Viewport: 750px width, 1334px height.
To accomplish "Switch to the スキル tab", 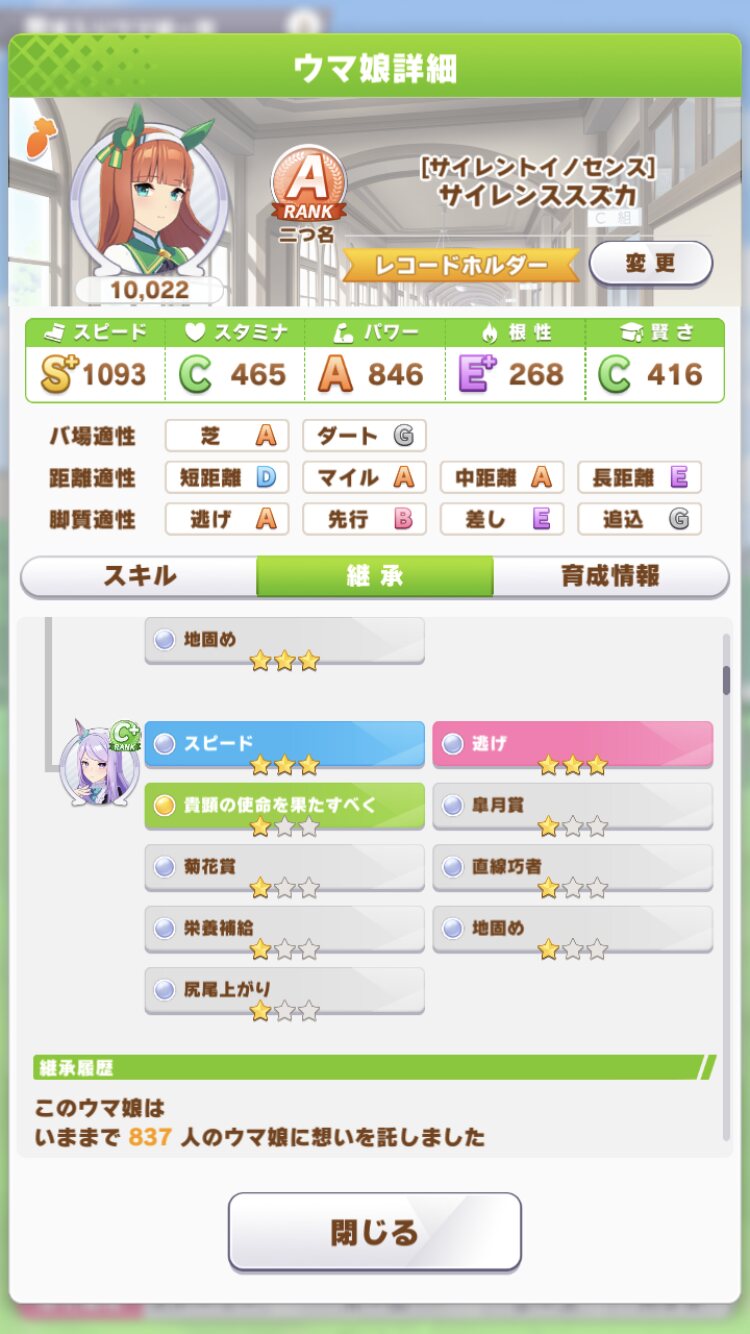I will coord(139,576).
